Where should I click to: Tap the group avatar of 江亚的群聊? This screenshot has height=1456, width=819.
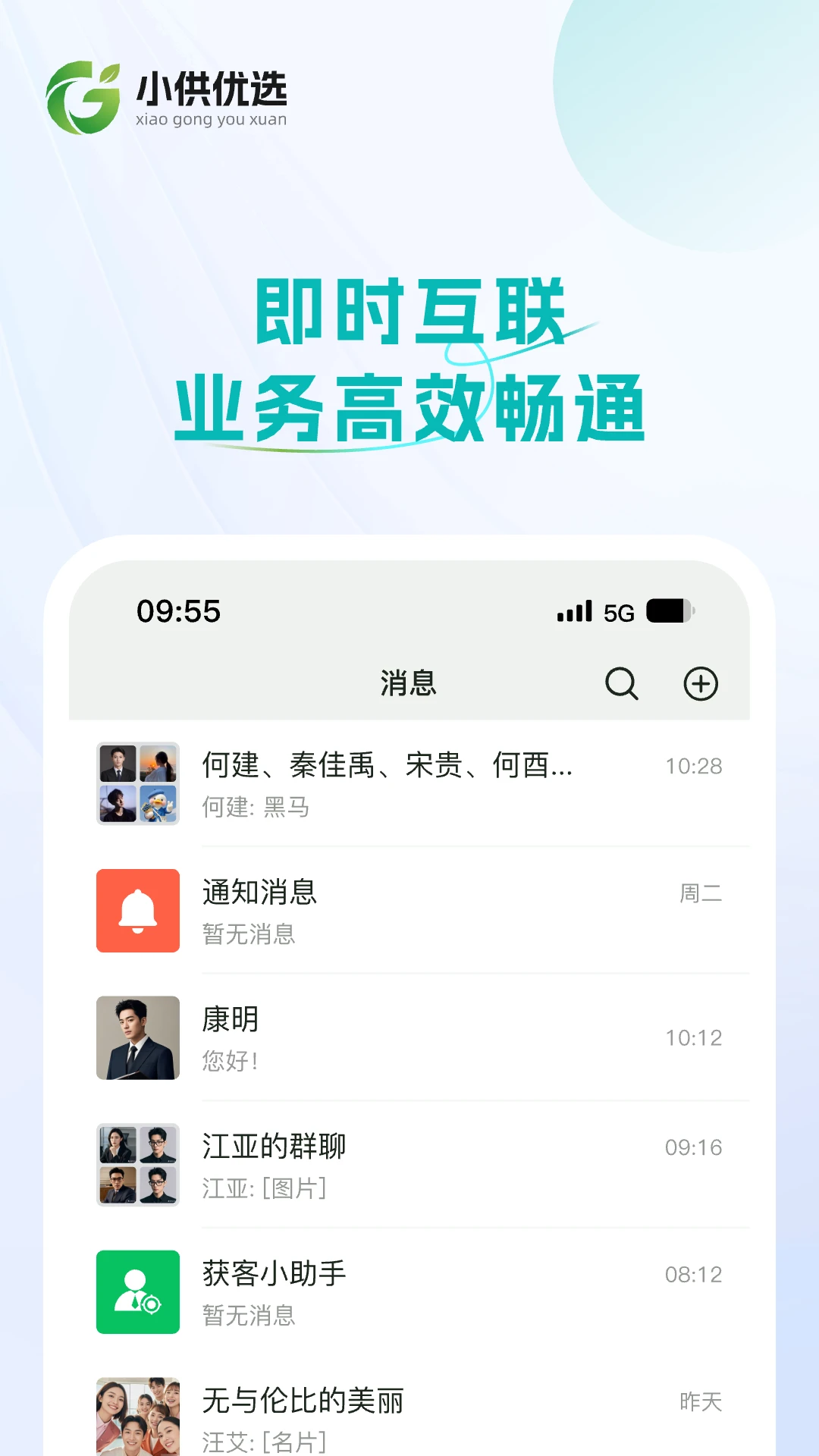pyautogui.click(x=137, y=1166)
